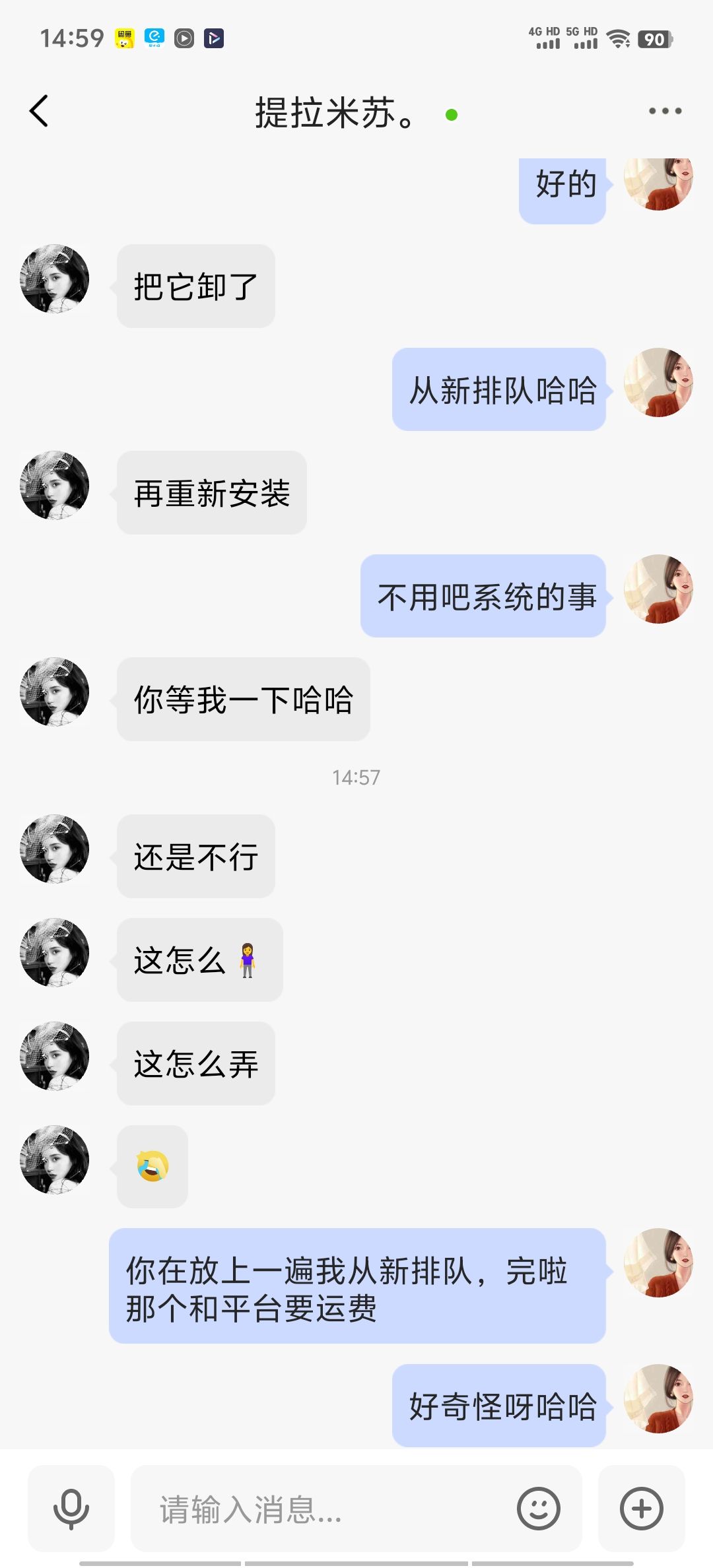Viewport: 713px width, 1568px height.
Task: Open the plus attachment menu
Action: pyautogui.click(x=642, y=1509)
